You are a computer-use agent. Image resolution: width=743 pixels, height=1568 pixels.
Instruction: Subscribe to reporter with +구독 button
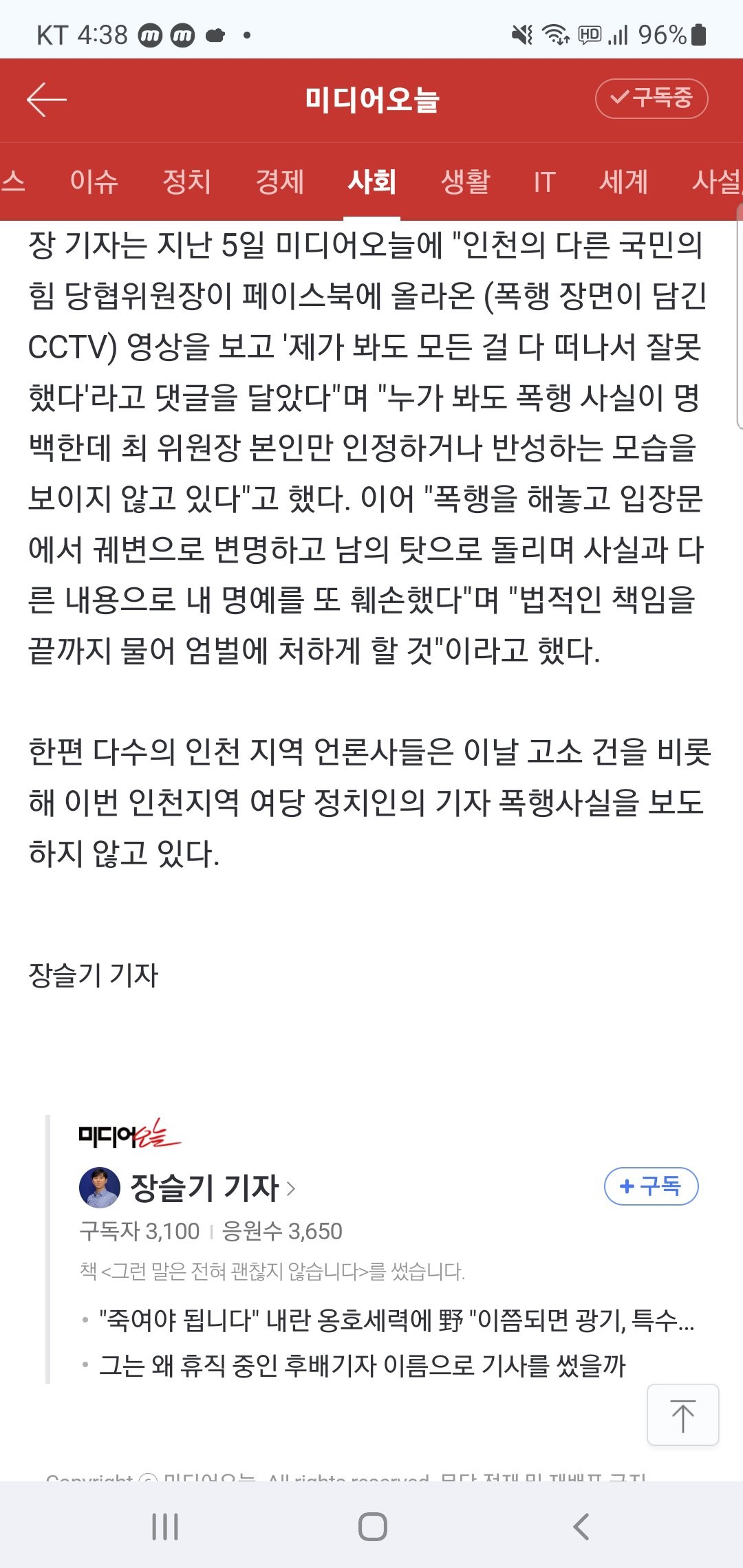651,1186
